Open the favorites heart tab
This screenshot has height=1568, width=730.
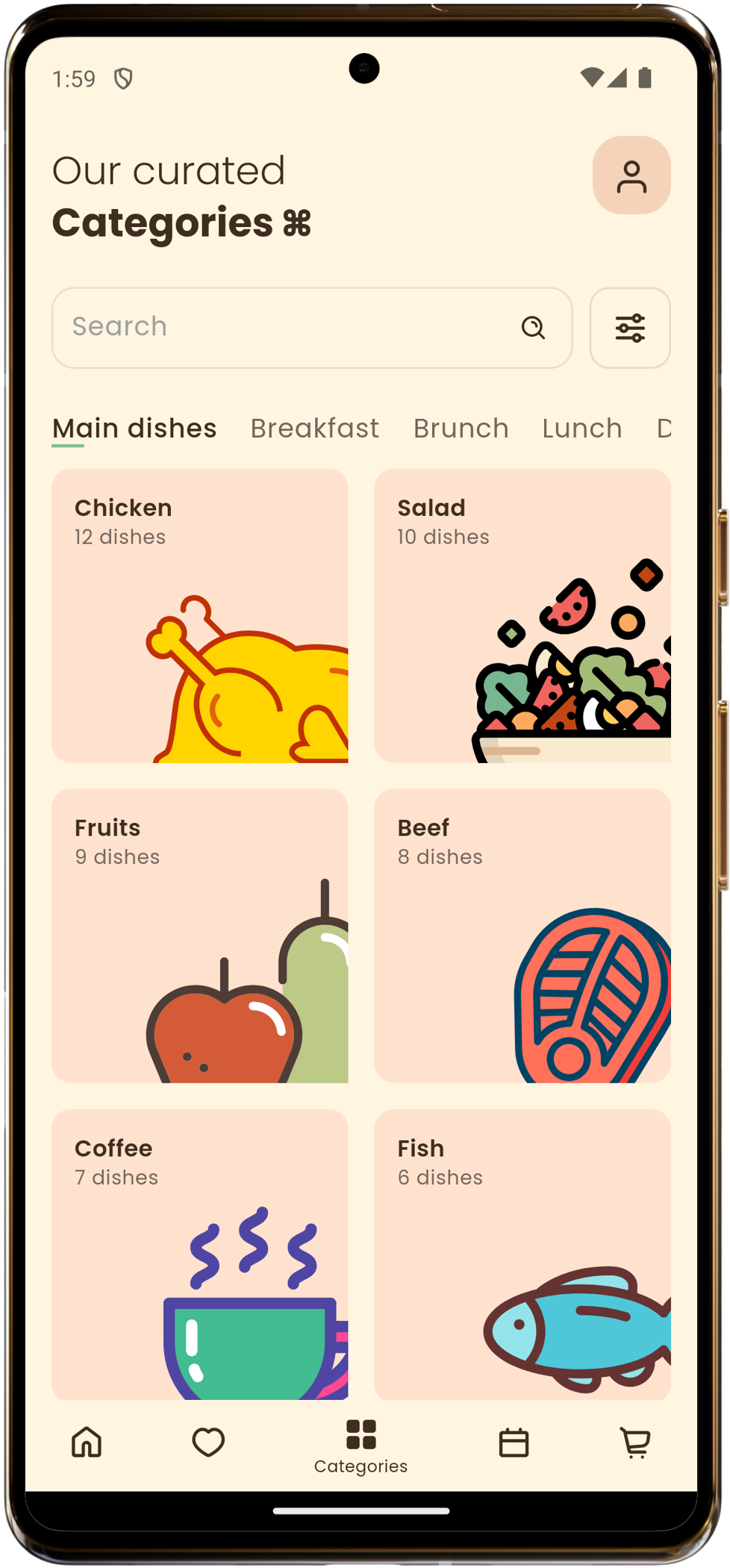click(208, 1442)
